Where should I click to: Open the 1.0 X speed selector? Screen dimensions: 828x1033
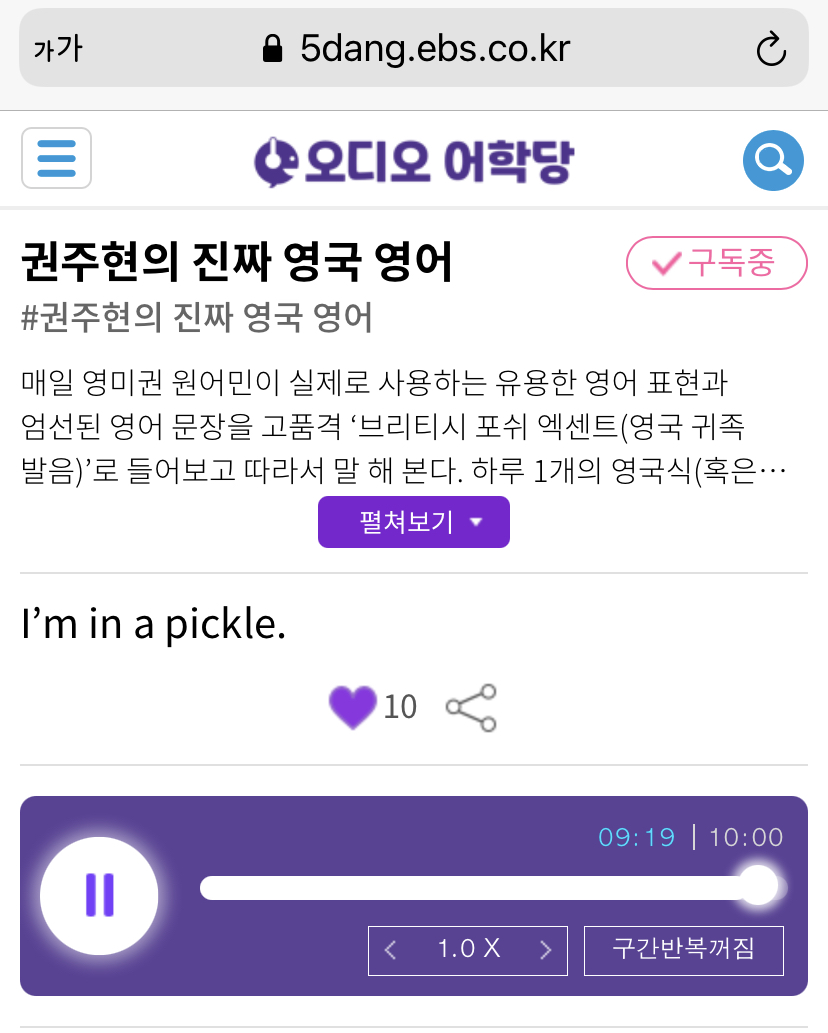point(466,951)
